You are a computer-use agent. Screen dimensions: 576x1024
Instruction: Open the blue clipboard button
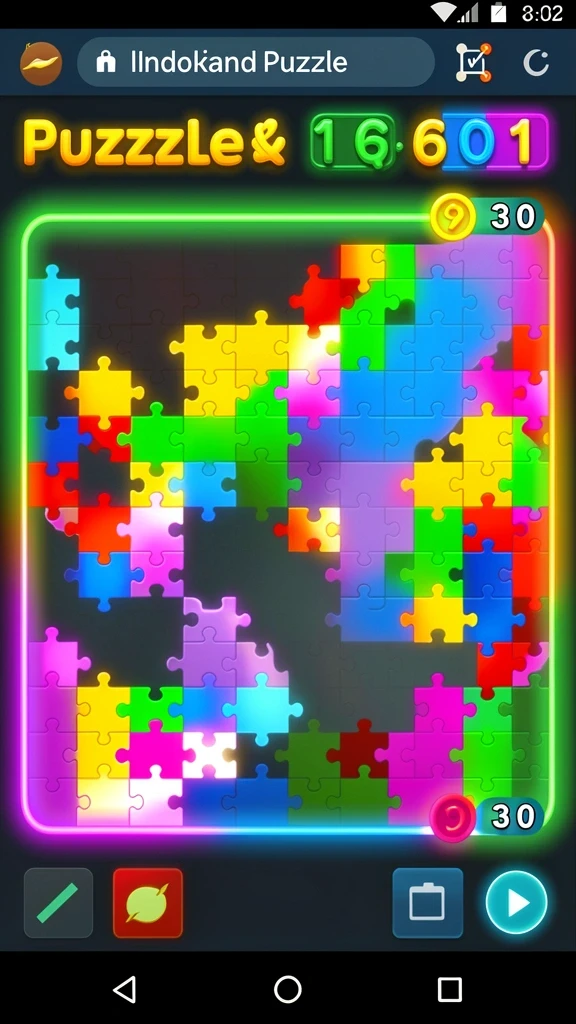pos(427,903)
